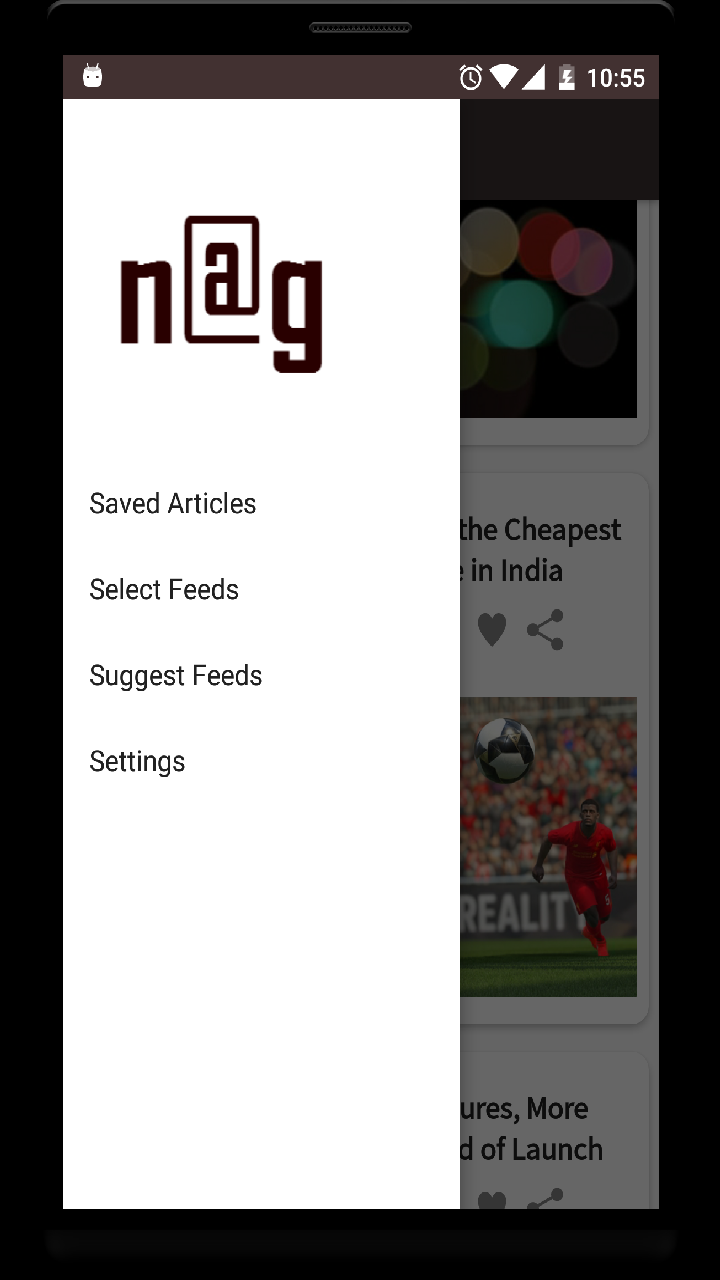Open the colorful bokeh lights article image
The width and height of the screenshot is (720, 1280).
(548, 308)
